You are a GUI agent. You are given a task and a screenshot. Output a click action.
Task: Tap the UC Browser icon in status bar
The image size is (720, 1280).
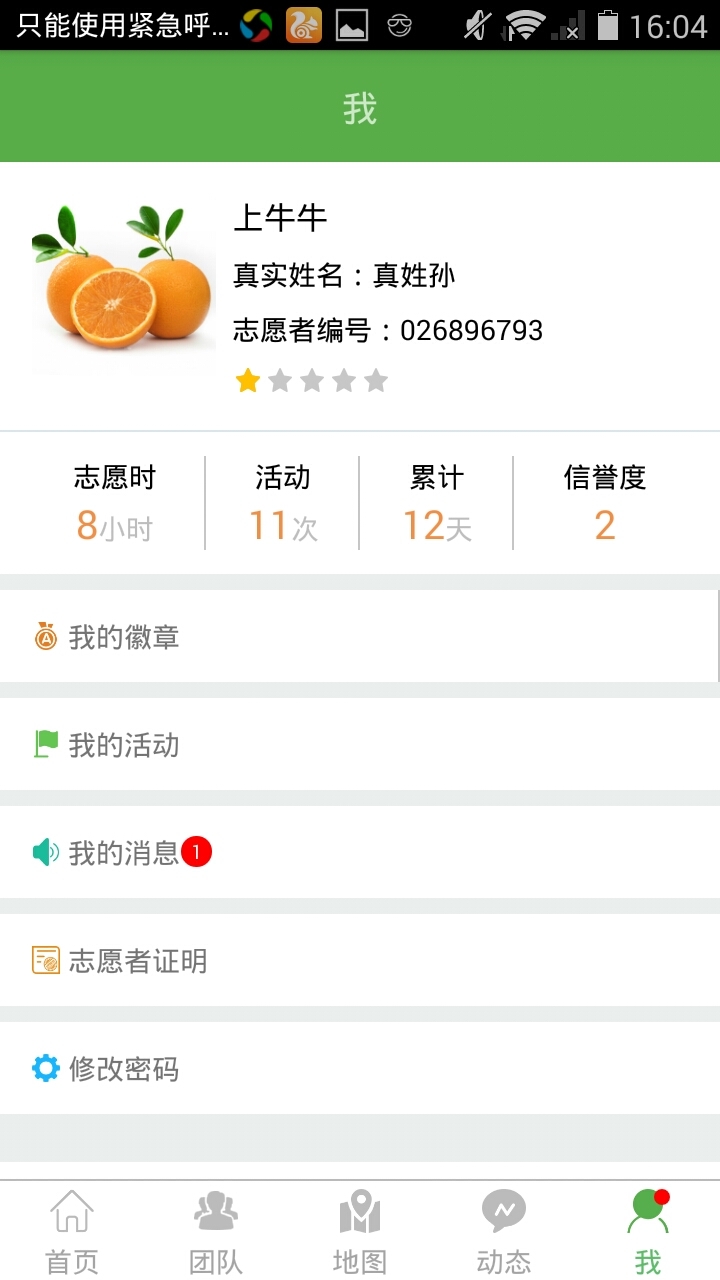point(306,25)
